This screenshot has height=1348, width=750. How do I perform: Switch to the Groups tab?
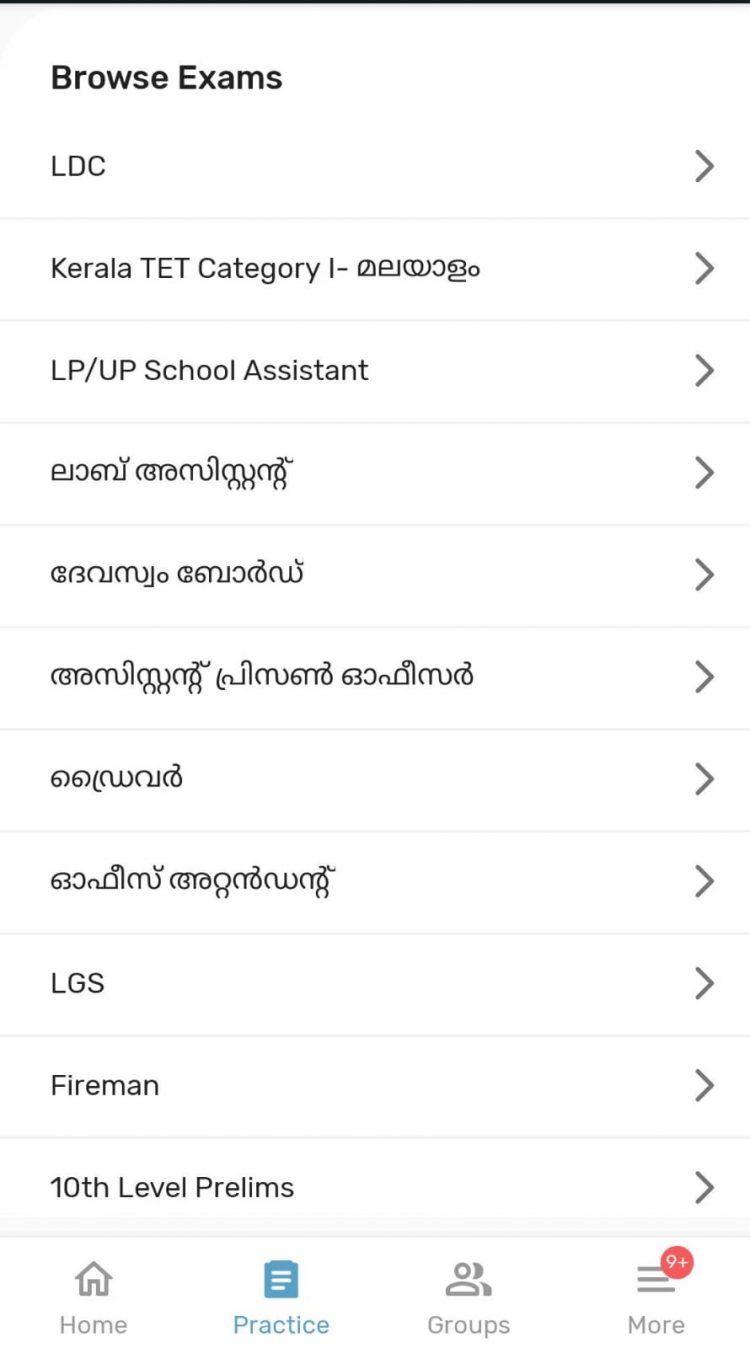468,1296
